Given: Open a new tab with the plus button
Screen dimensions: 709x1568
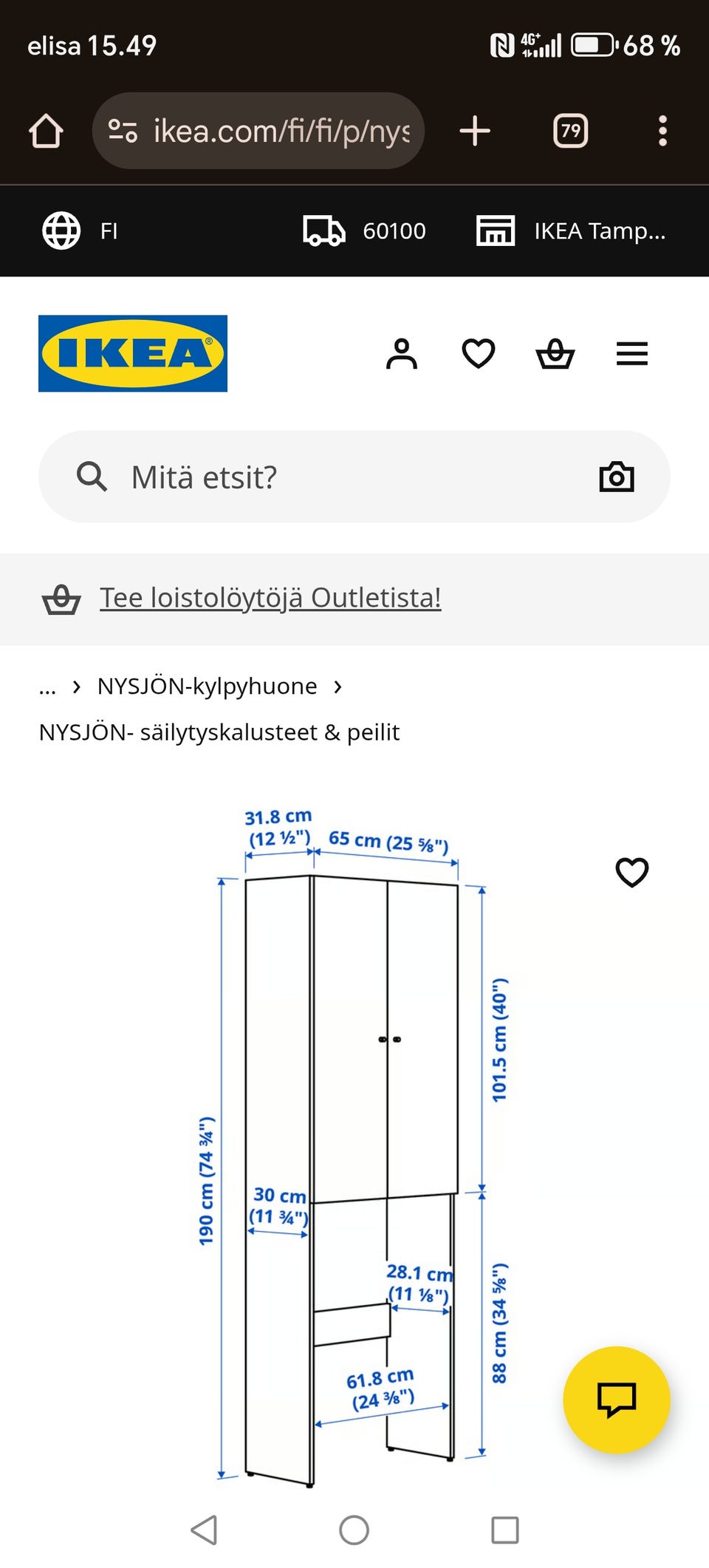Looking at the screenshot, I should (x=474, y=131).
